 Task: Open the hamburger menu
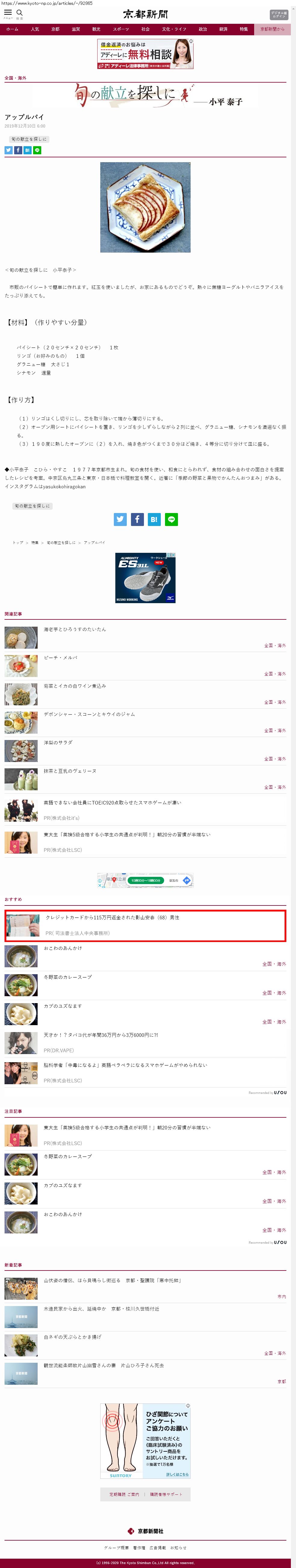click(x=8, y=13)
